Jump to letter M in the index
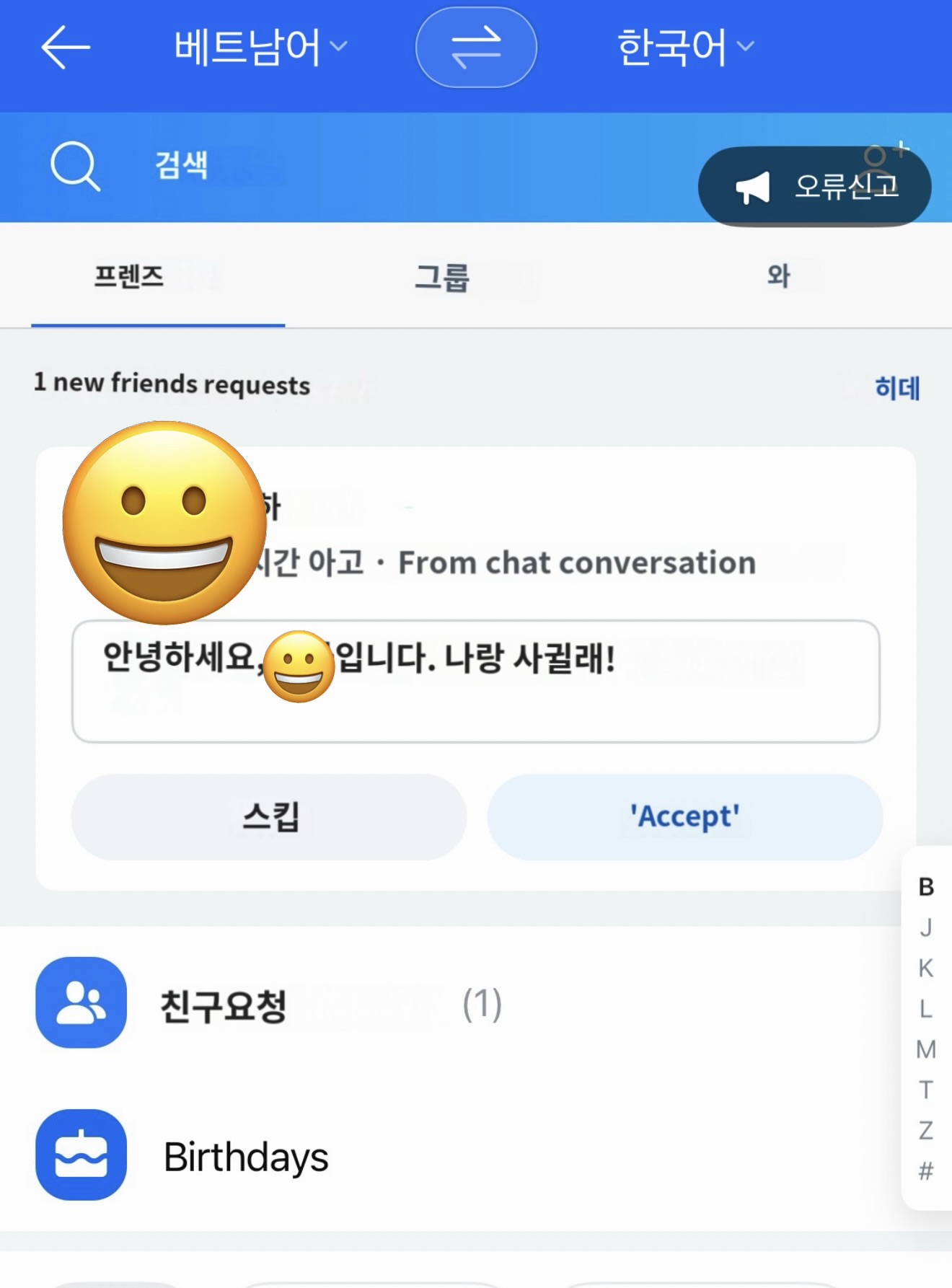 coord(926,1049)
